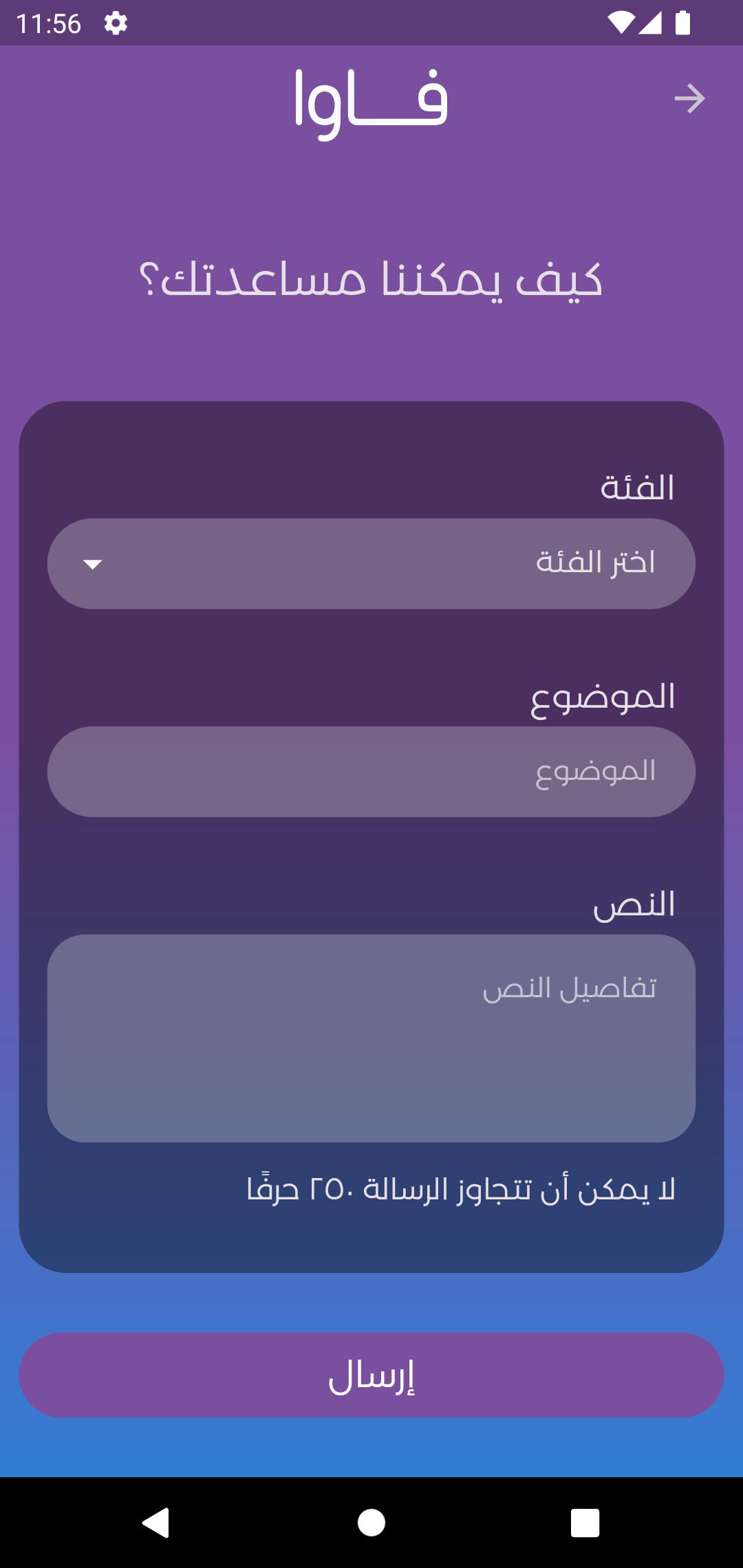This screenshot has width=743, height=1568.
Task: Submit the form with إرسال button
Action: (x=371, y=1375)
